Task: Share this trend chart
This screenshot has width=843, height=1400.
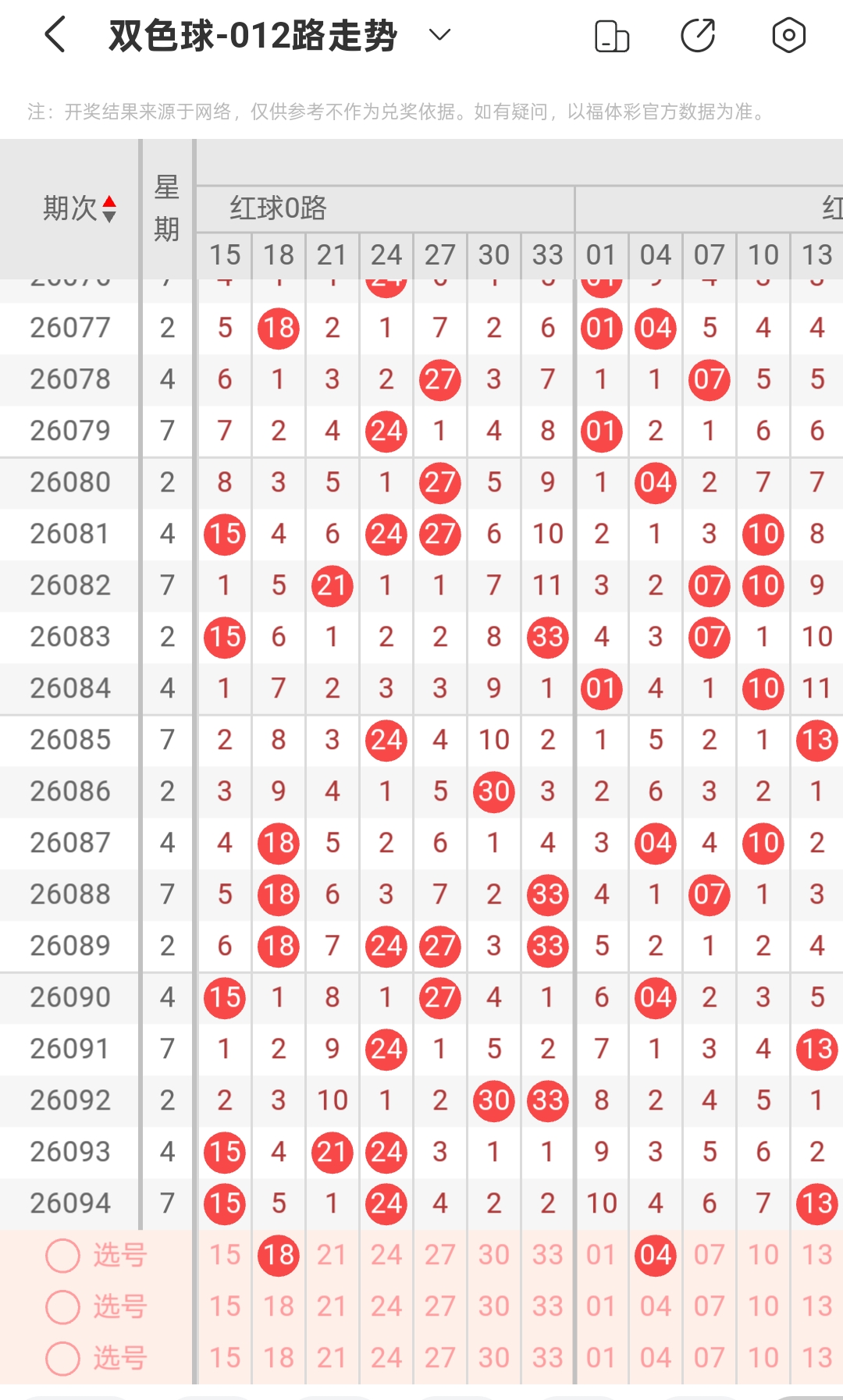Action: [x=698, y=36]
